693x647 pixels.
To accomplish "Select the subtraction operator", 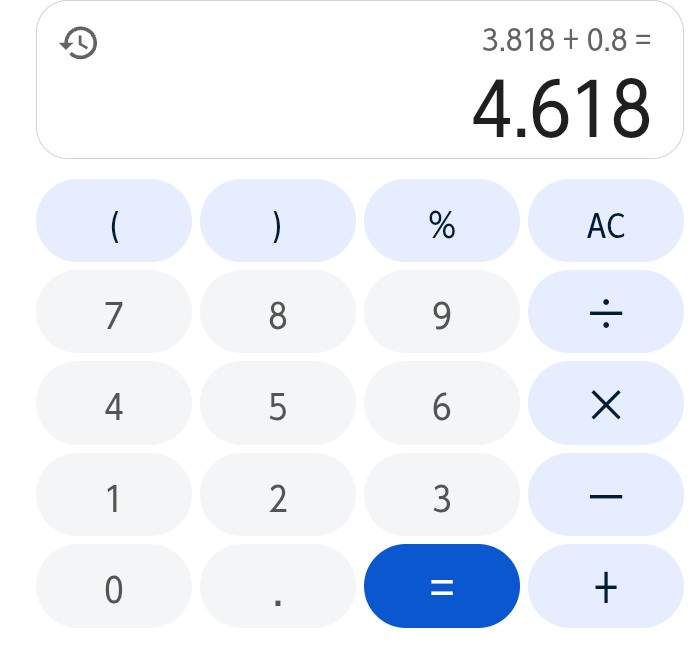I will [606, 496].
